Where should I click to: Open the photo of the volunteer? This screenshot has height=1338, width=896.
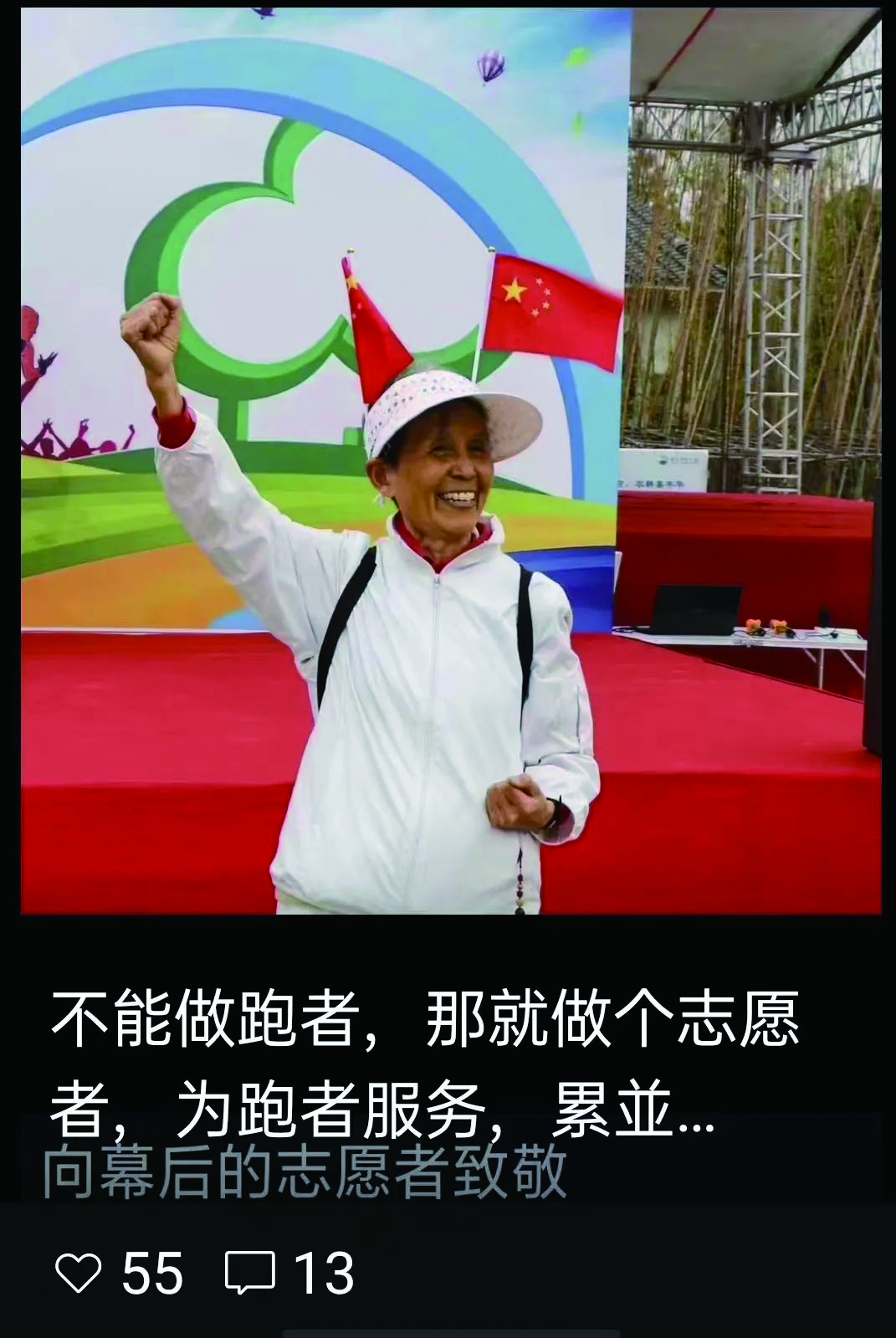(x=450, y=460)
